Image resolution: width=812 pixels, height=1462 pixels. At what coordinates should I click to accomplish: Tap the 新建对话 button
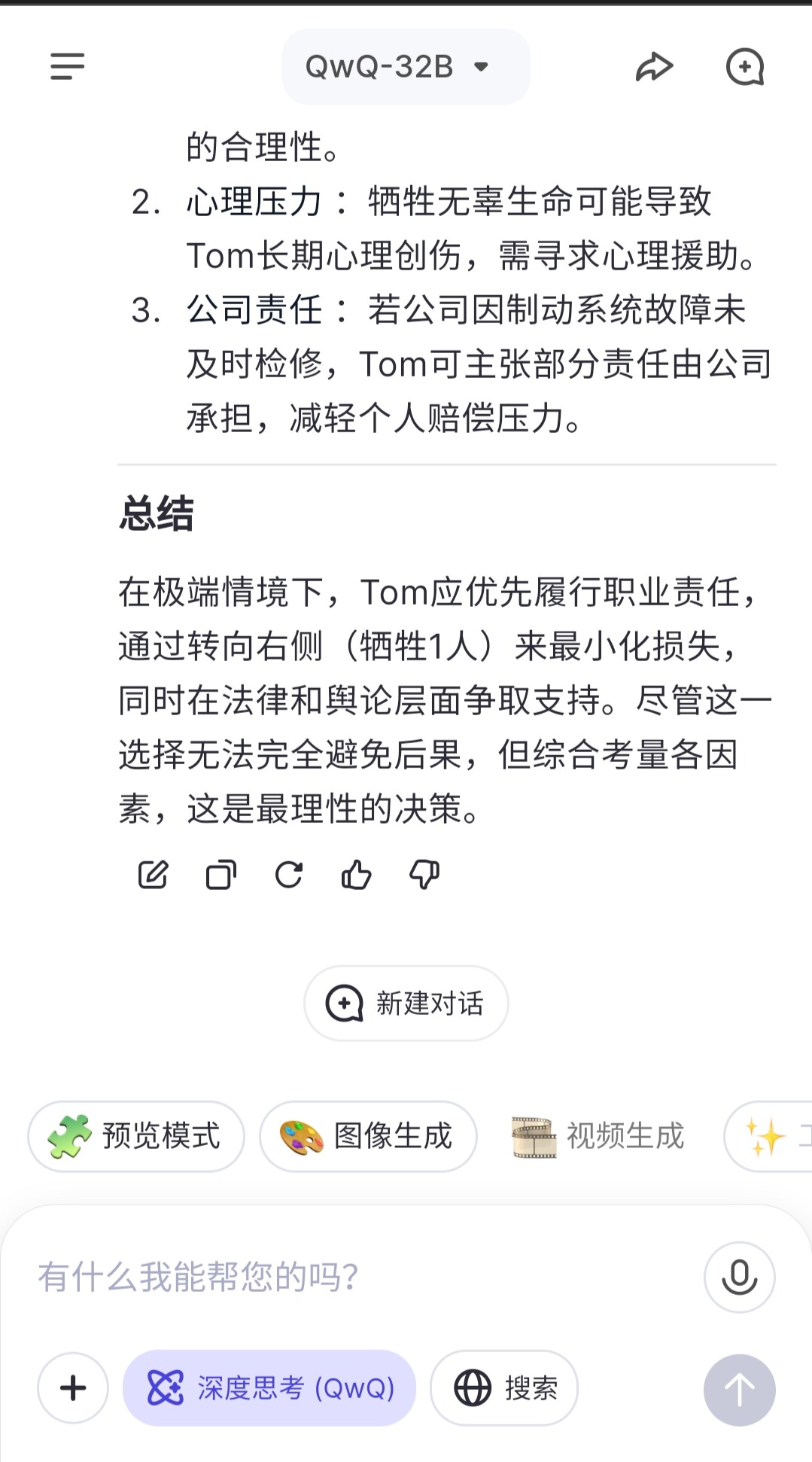pyautogui.click(x=406, y=1004)
